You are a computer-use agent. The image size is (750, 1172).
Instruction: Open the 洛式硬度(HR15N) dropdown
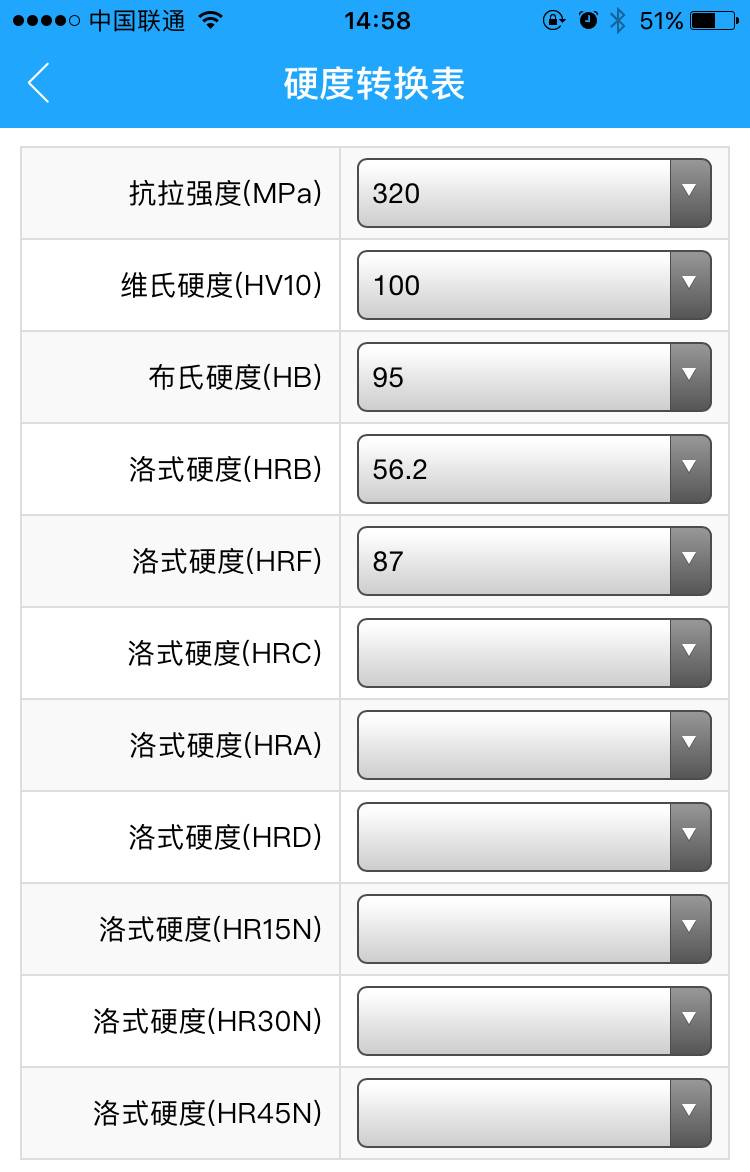[x=534, y=929]
